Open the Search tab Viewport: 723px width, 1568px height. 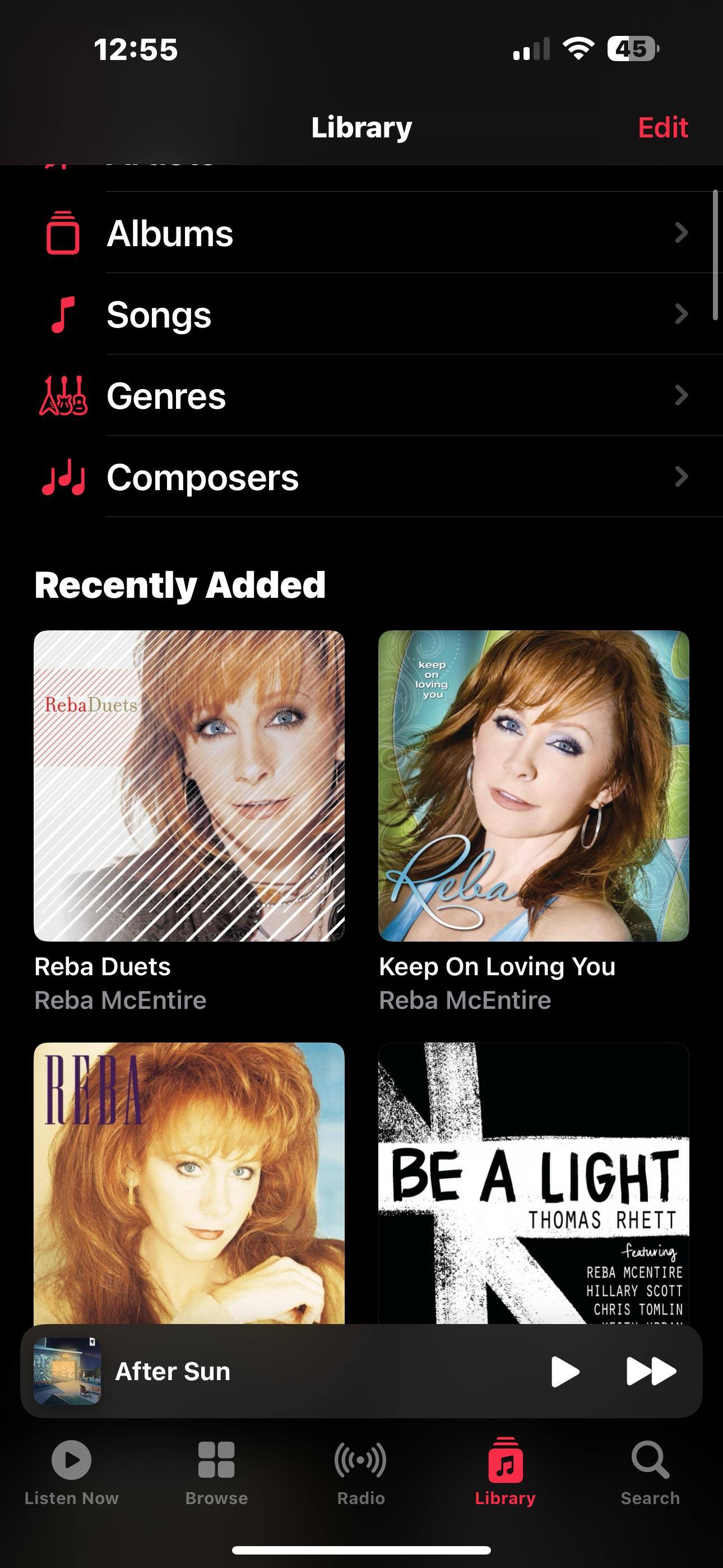(650, 1472)
